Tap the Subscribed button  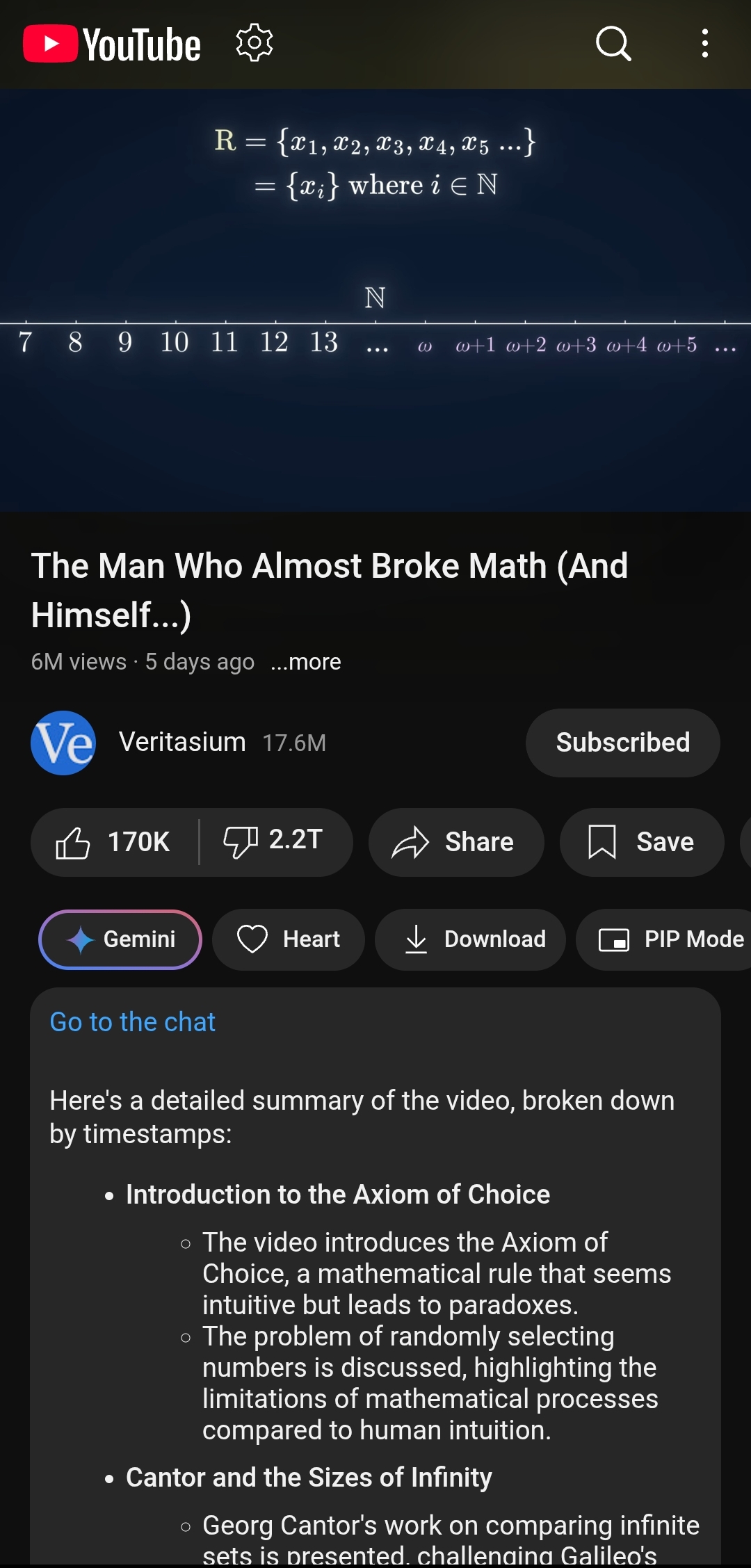(622, 743)
